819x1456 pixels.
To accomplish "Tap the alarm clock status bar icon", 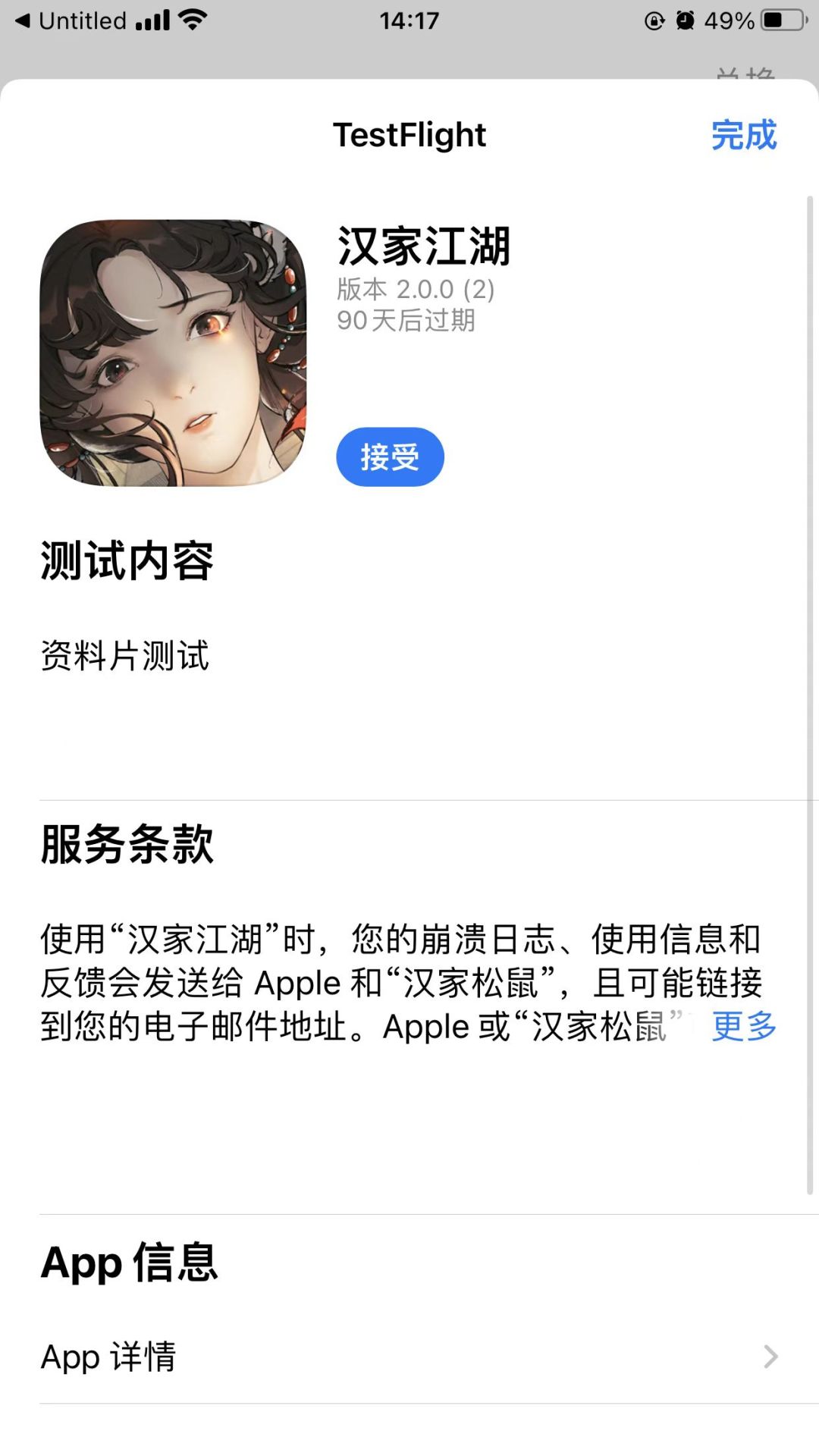I will [686, 20].
